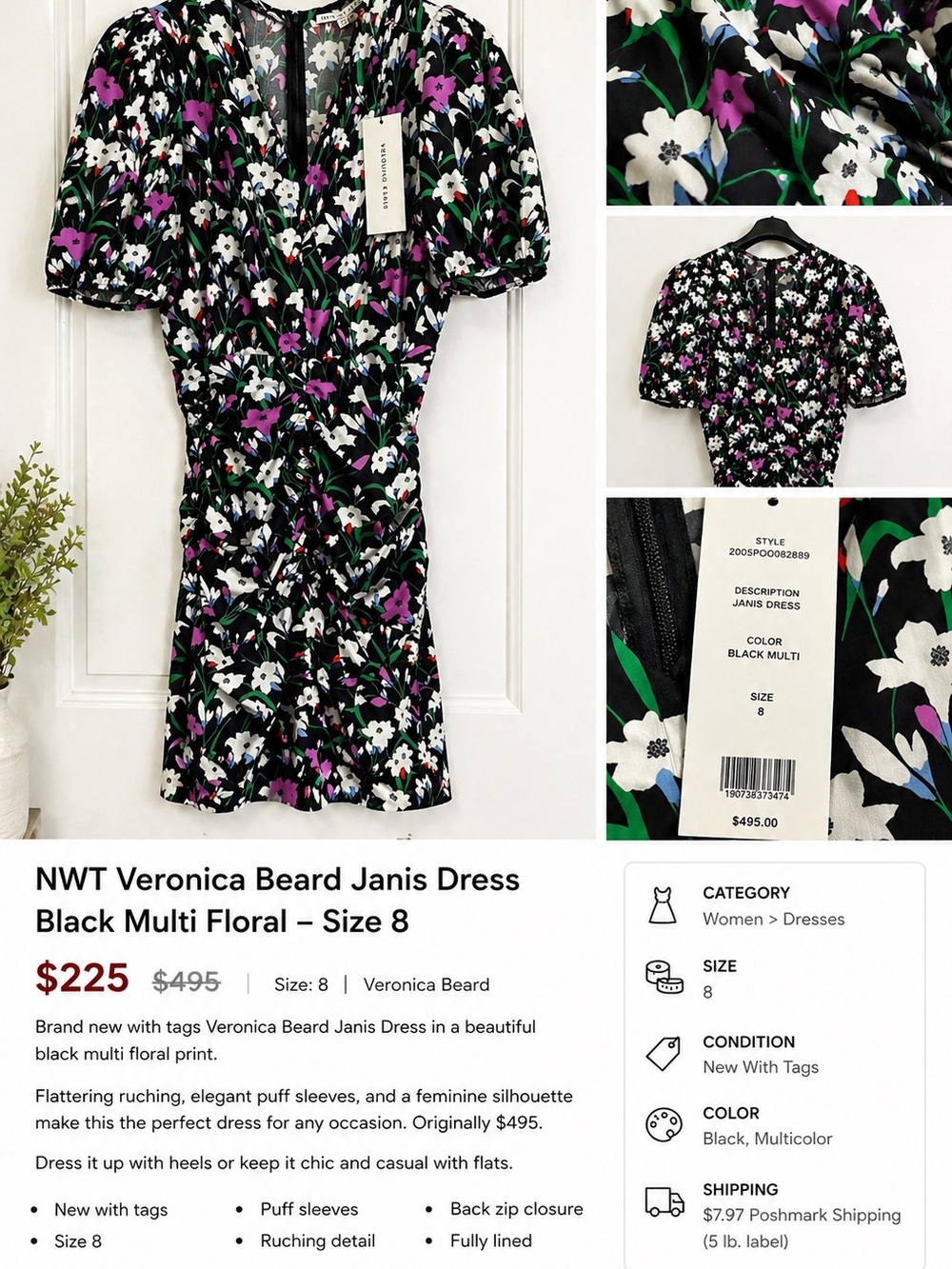The image size is (952, 1269).
Task: Open the CATEGORY section details
Action: pyautogui.click(x=746, y=893)
